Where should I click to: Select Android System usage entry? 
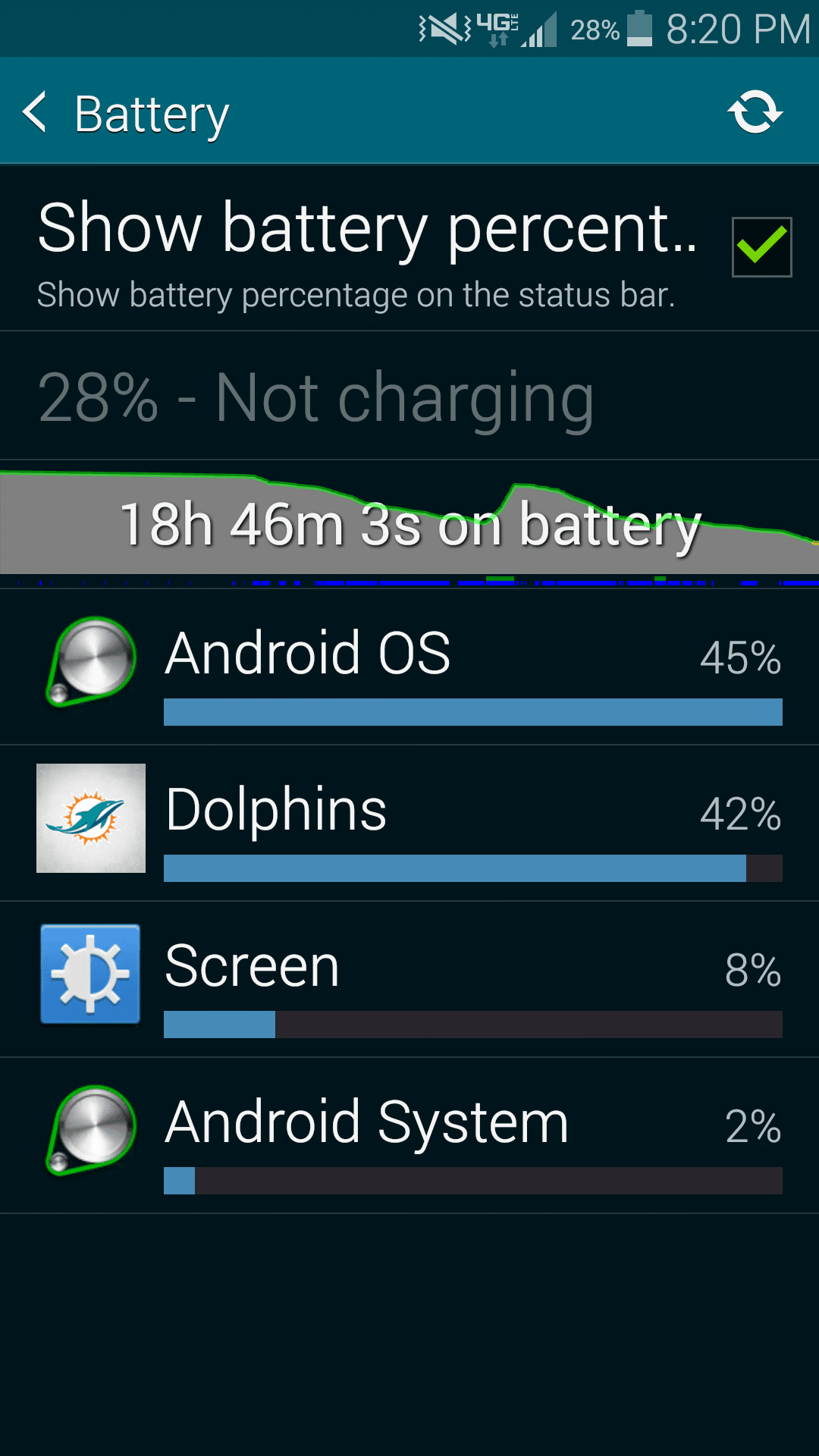[x=409, y=1136]
